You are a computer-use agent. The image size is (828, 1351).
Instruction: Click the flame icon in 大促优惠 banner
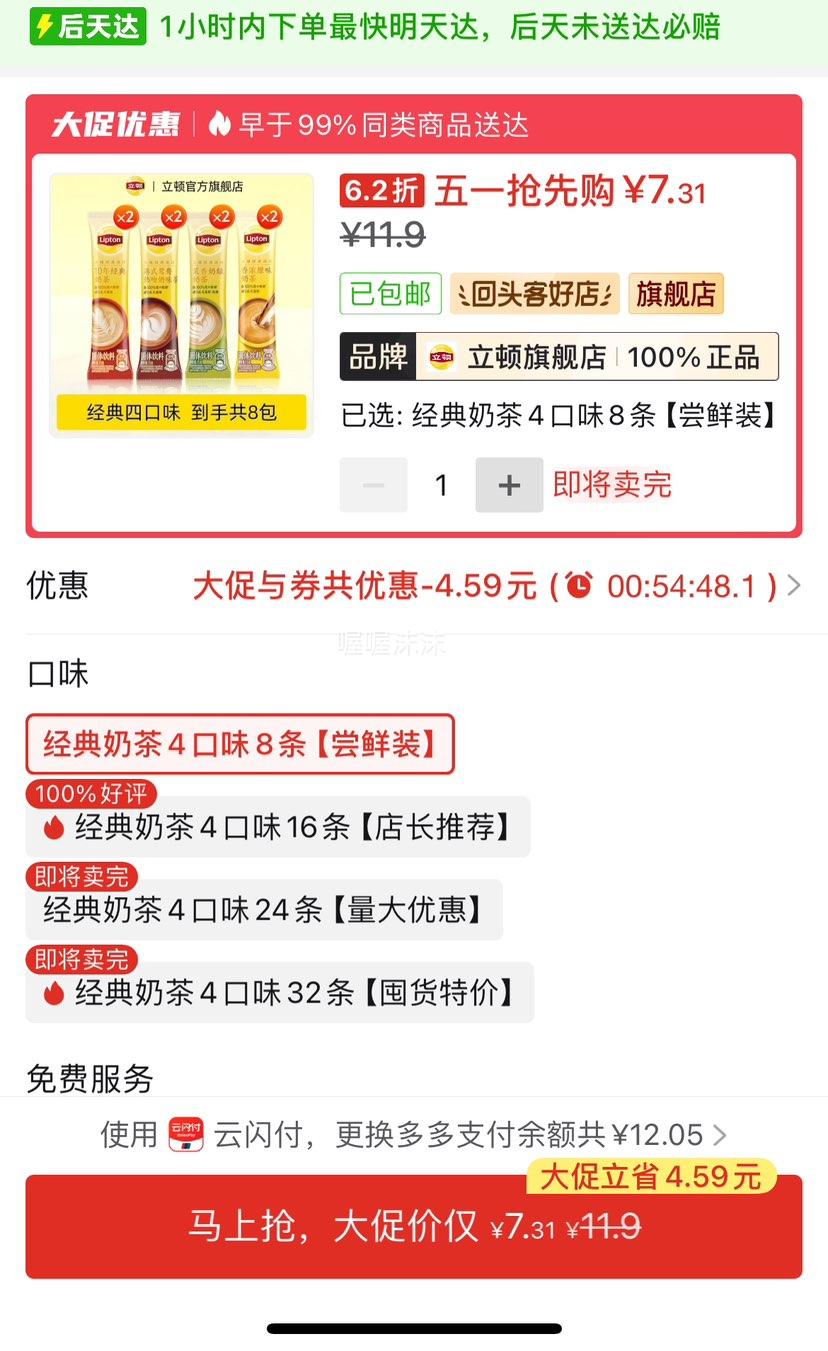[221, 125]
